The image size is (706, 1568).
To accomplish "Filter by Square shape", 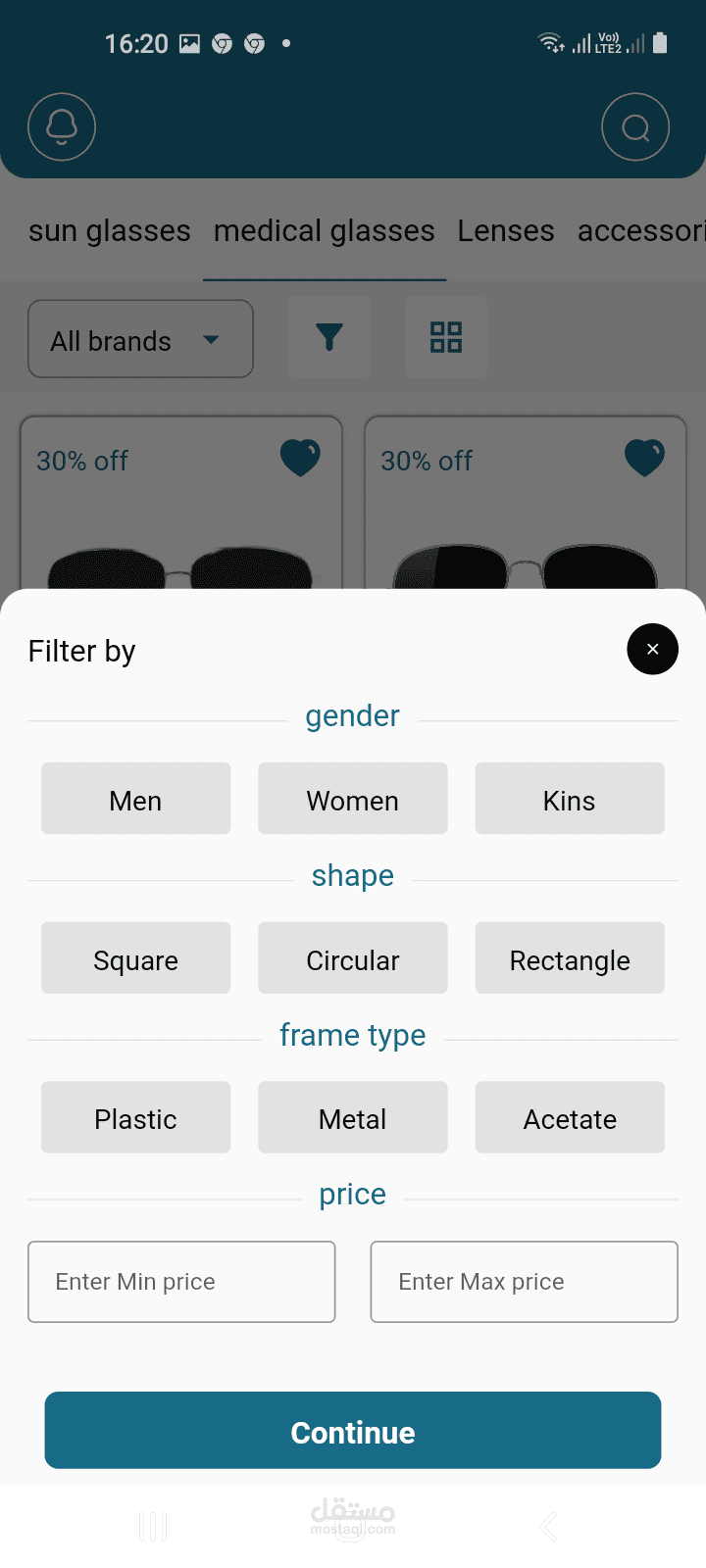I will click(x=135, y=958).
